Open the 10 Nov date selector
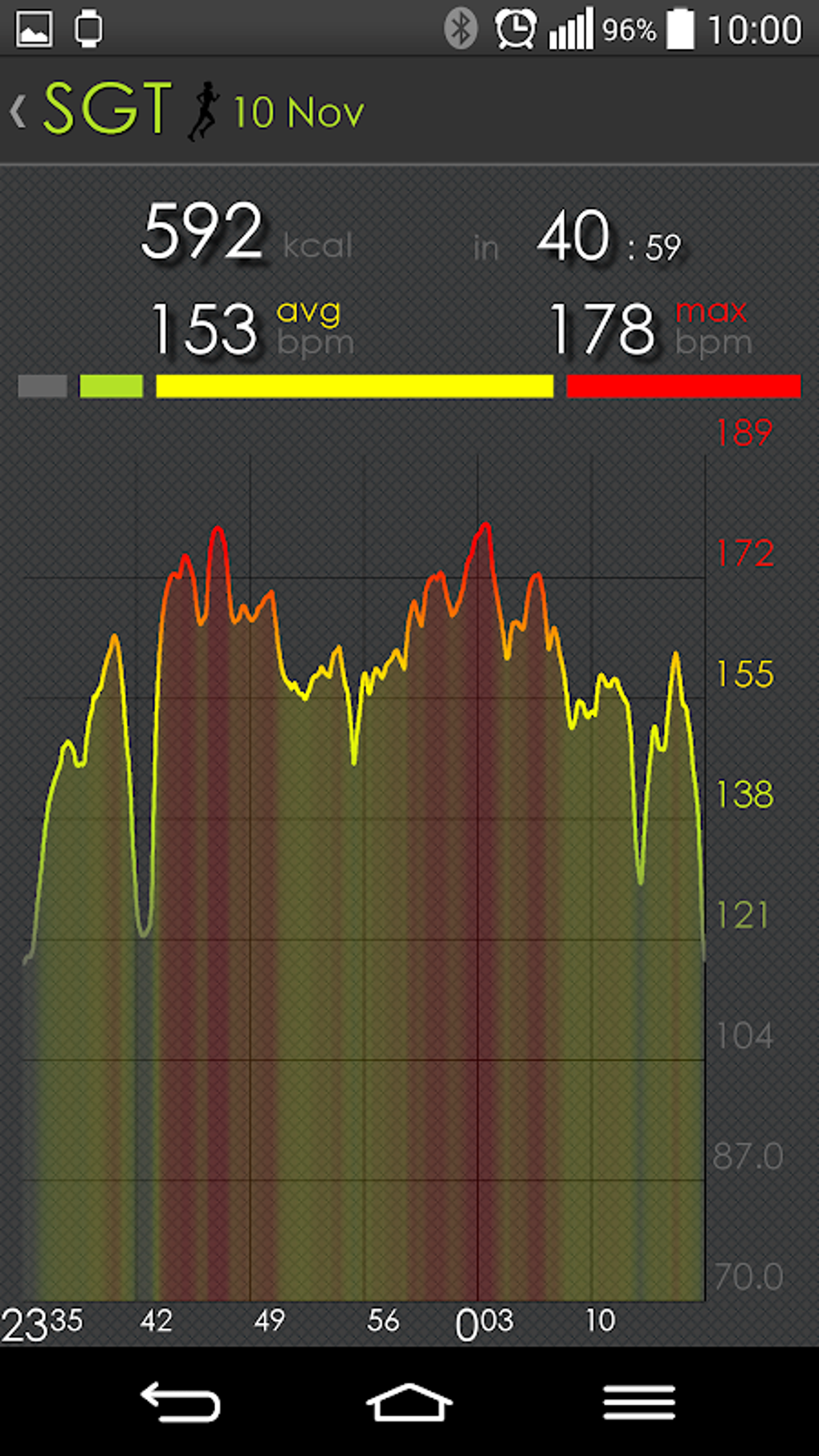 (298, 111)
